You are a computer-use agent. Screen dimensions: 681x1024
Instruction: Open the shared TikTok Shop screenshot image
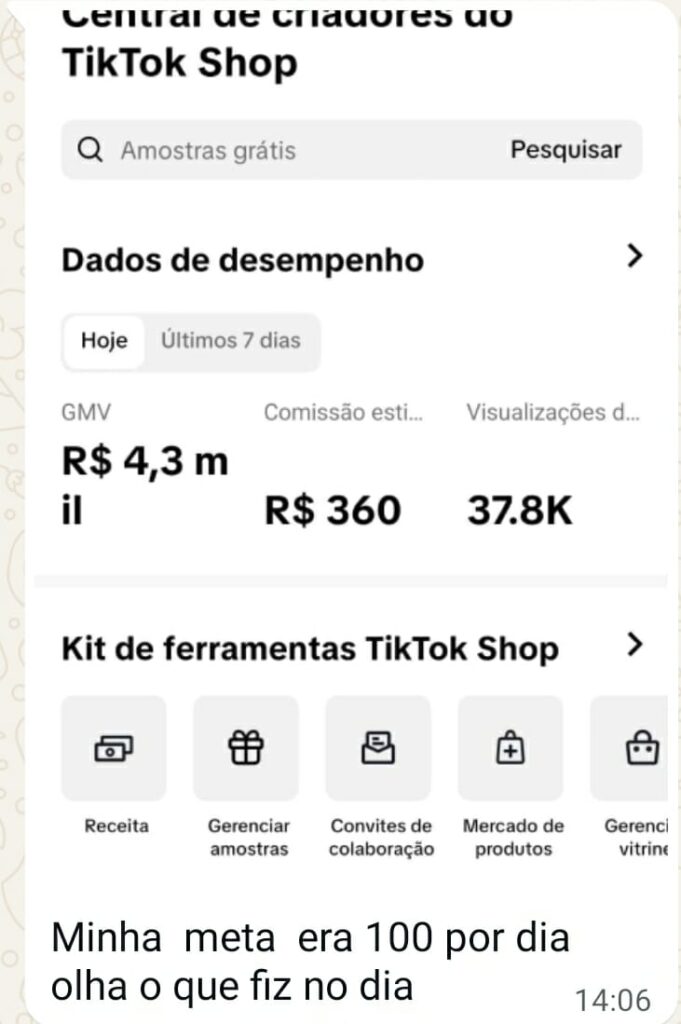tap(350, 450)
